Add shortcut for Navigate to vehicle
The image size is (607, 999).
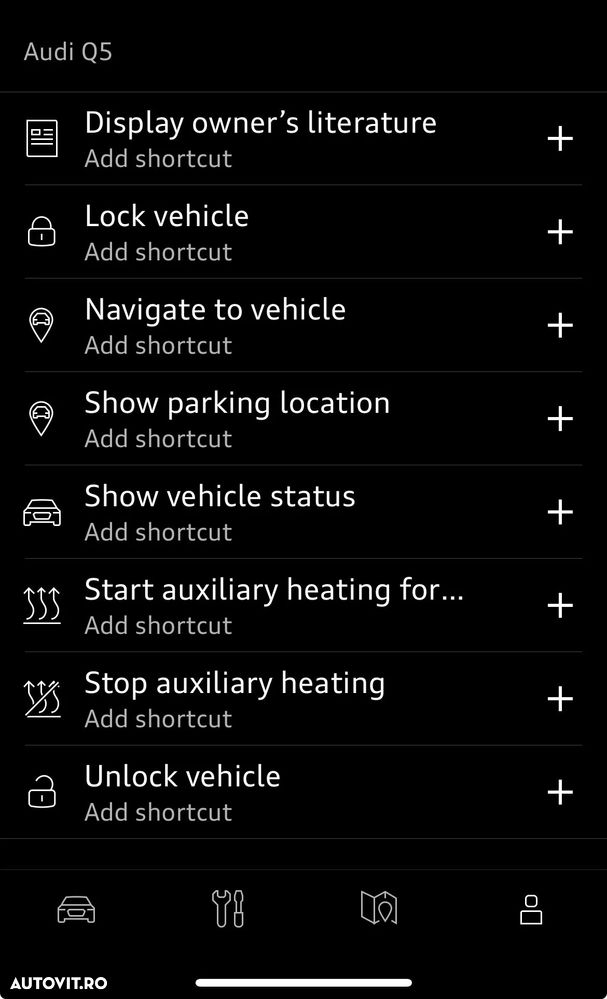560,325
